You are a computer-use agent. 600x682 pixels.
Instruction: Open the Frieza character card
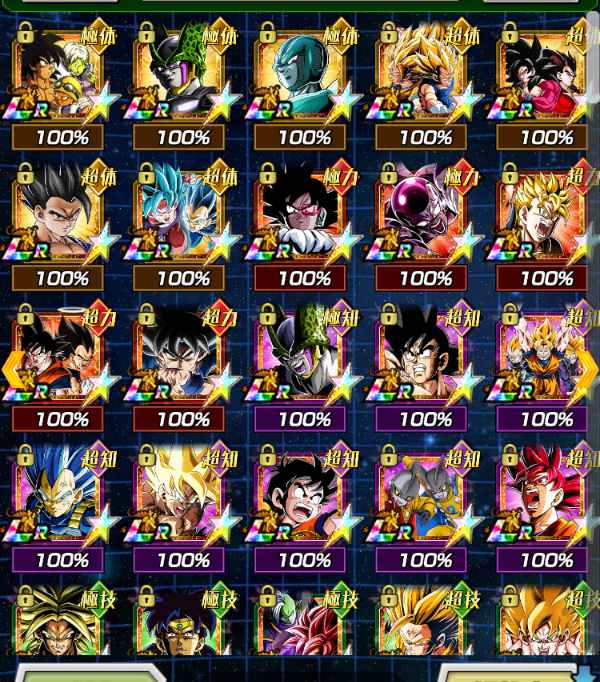[x=425, y=218]
